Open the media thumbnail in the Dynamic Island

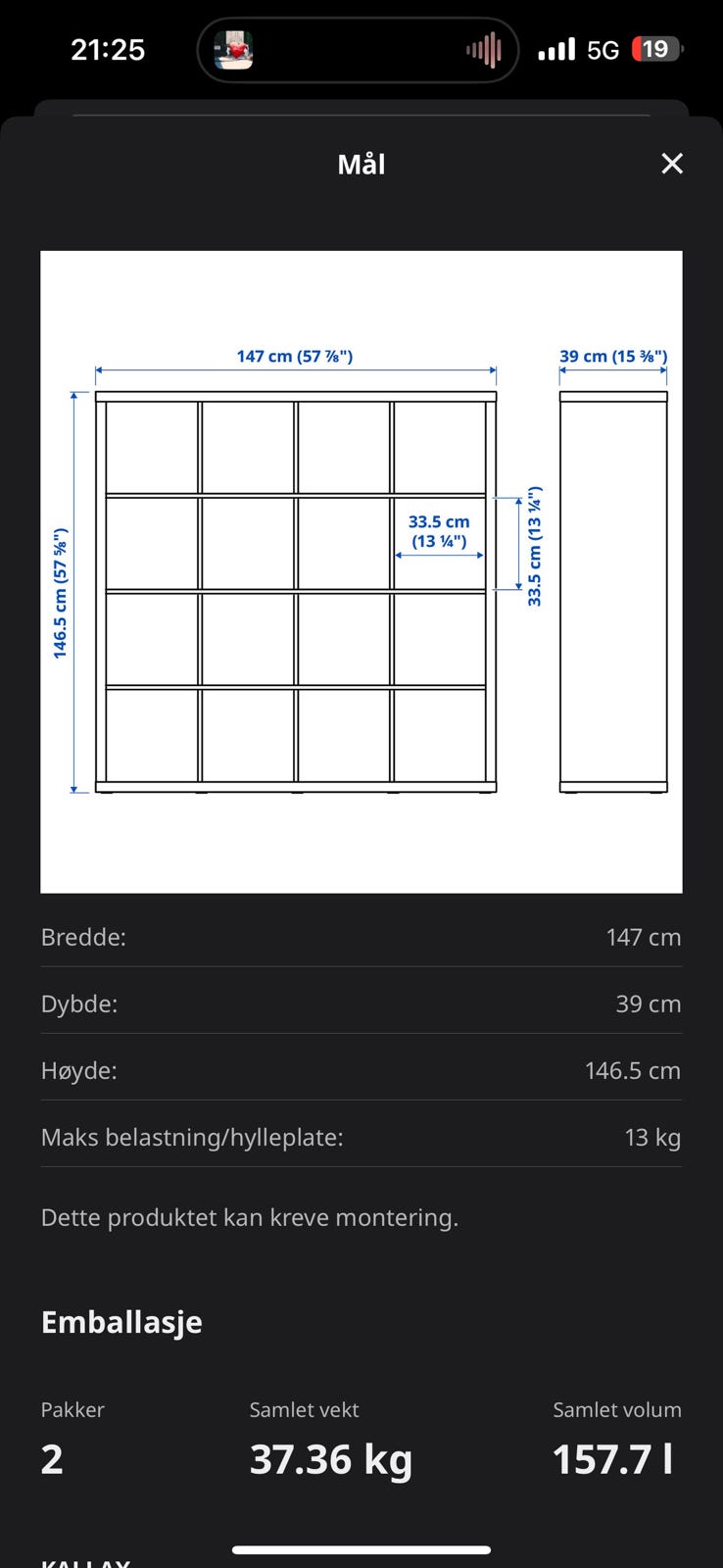235,49
